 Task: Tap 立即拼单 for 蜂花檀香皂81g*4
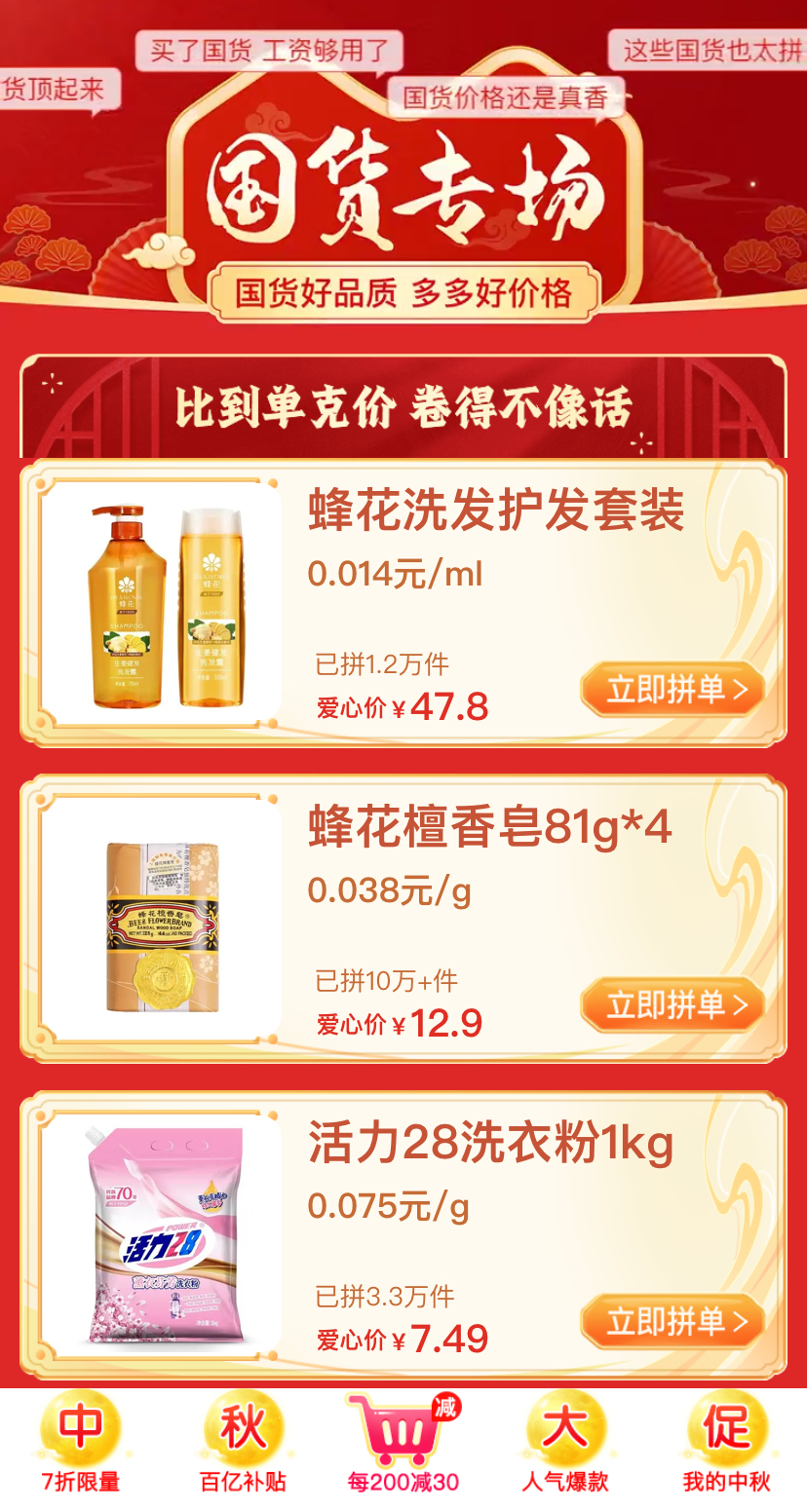pyautogui.click(x=672, y=1005)
